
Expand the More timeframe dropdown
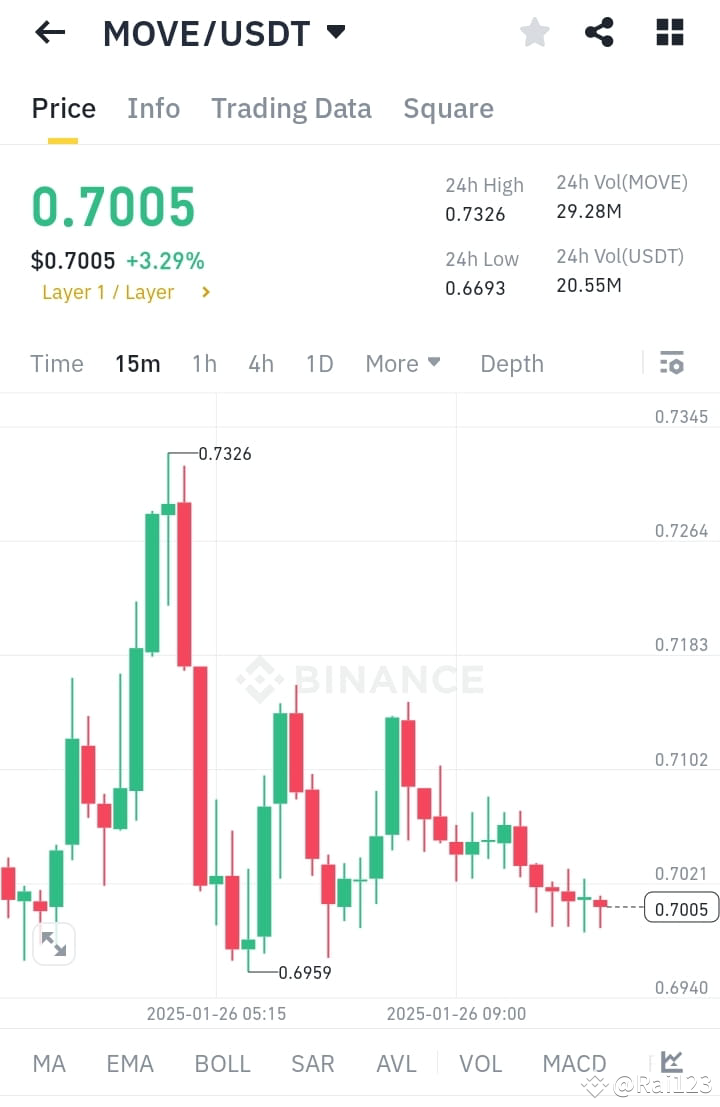click(x=403, y=363)
